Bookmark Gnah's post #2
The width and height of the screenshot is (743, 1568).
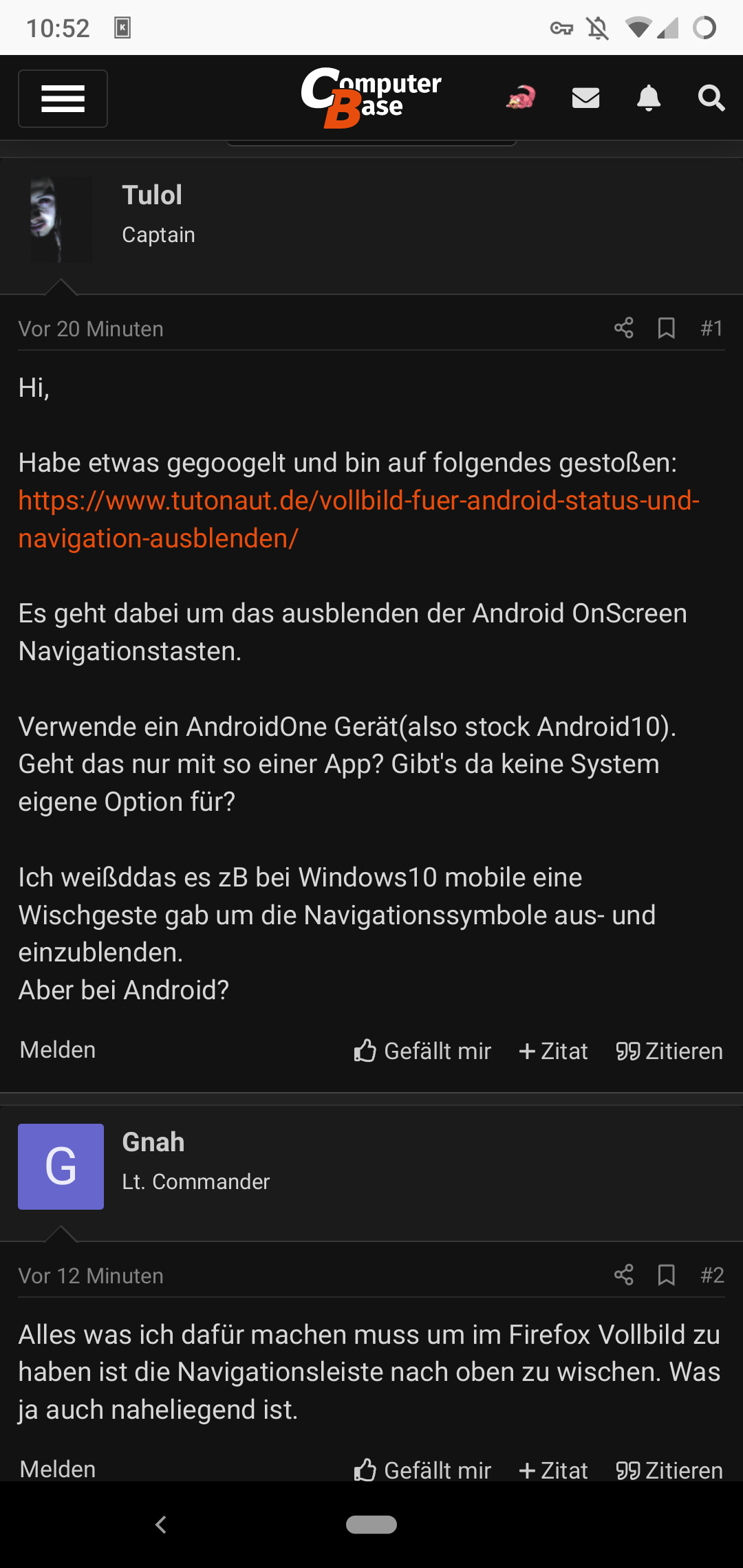click(666, 1275)
